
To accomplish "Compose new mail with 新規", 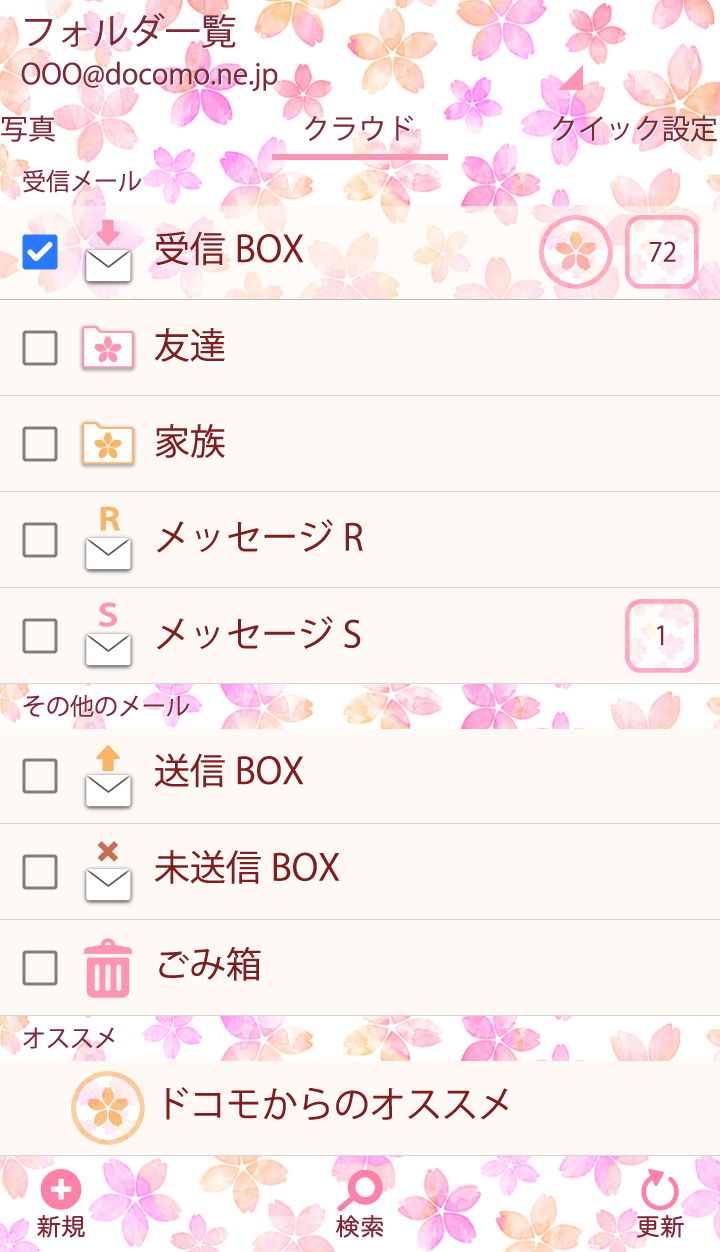I will pos(61,1204).
